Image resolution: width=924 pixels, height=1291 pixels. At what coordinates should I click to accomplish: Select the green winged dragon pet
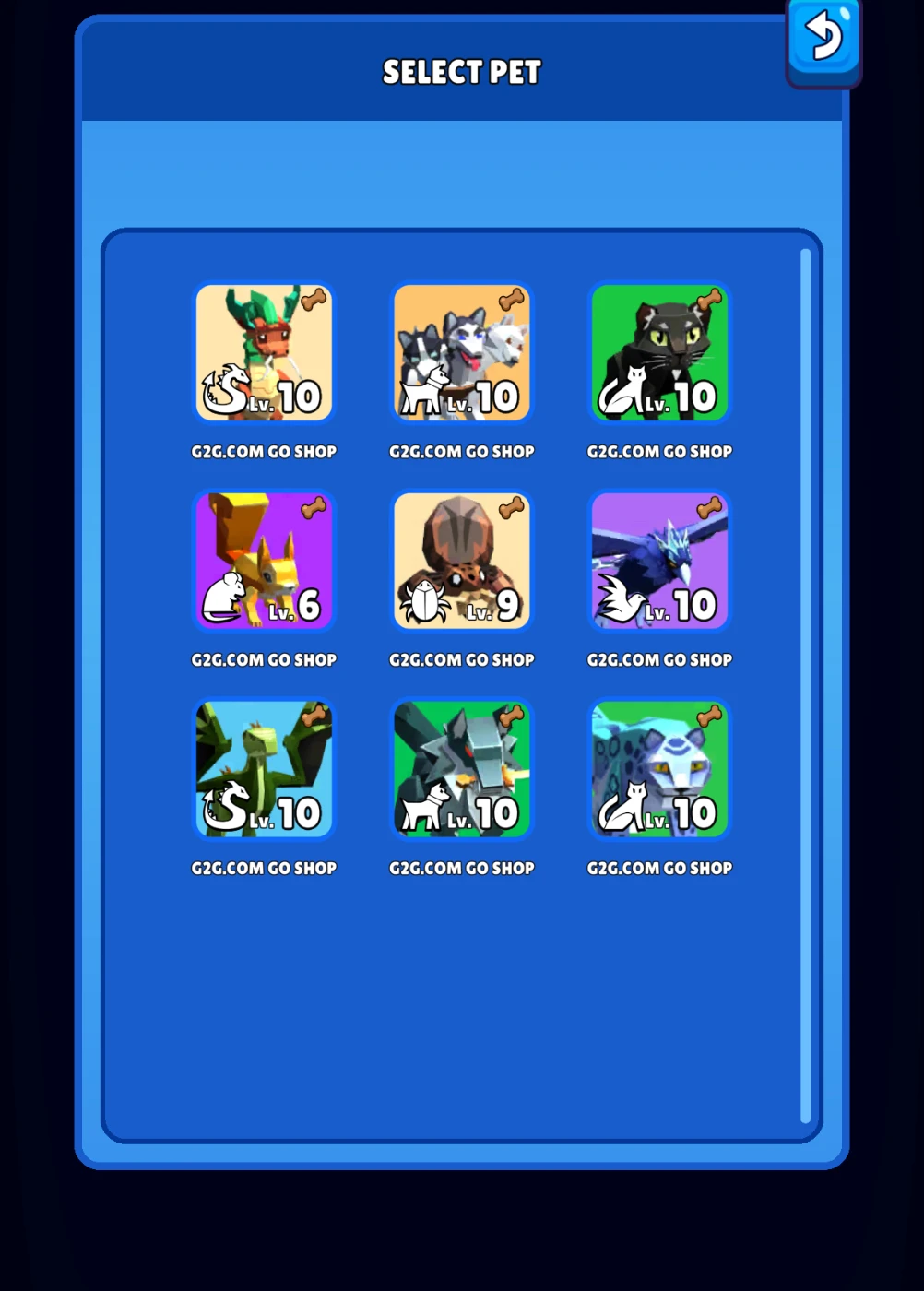tap(264, 769)
